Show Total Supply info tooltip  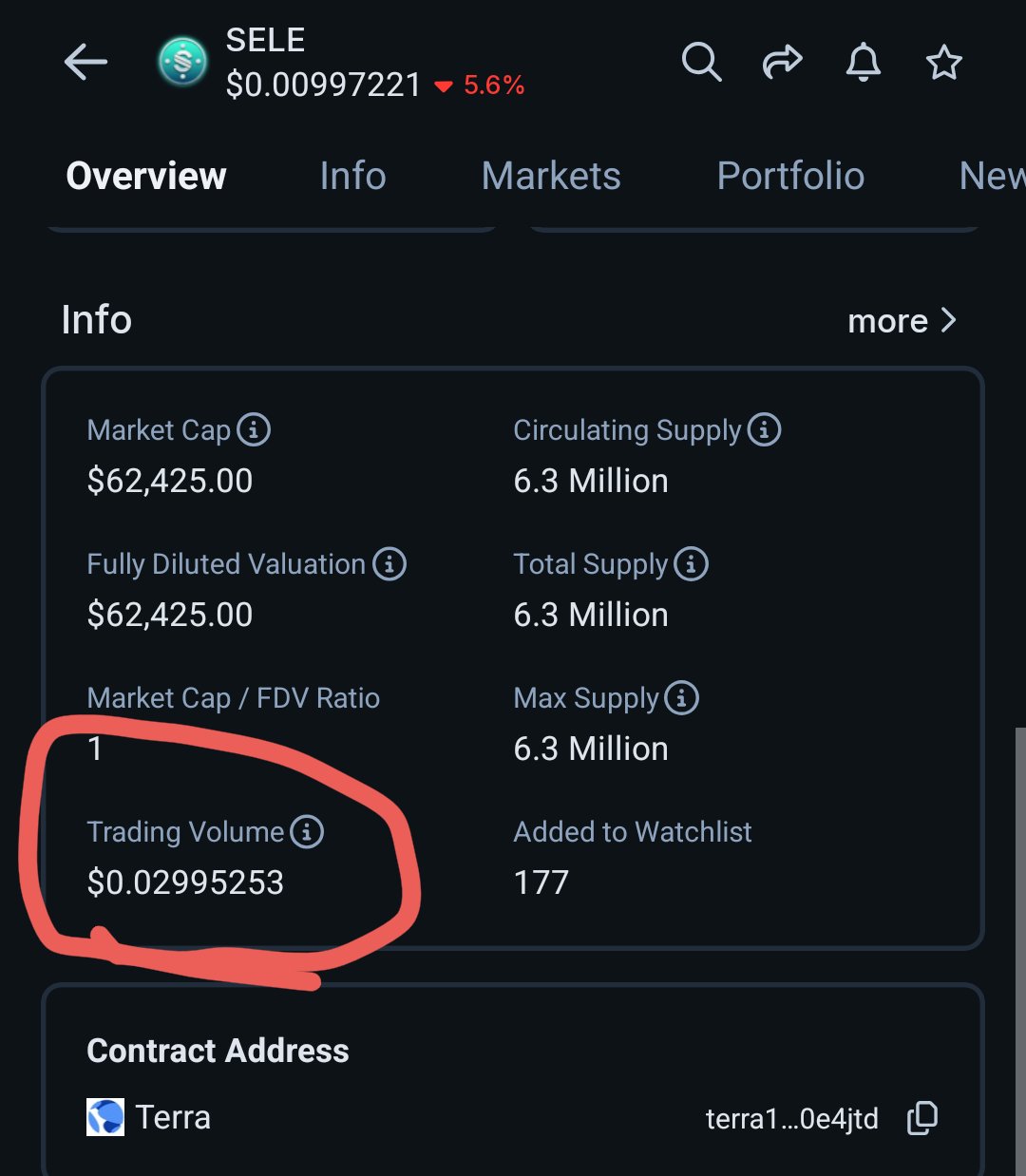692,563
